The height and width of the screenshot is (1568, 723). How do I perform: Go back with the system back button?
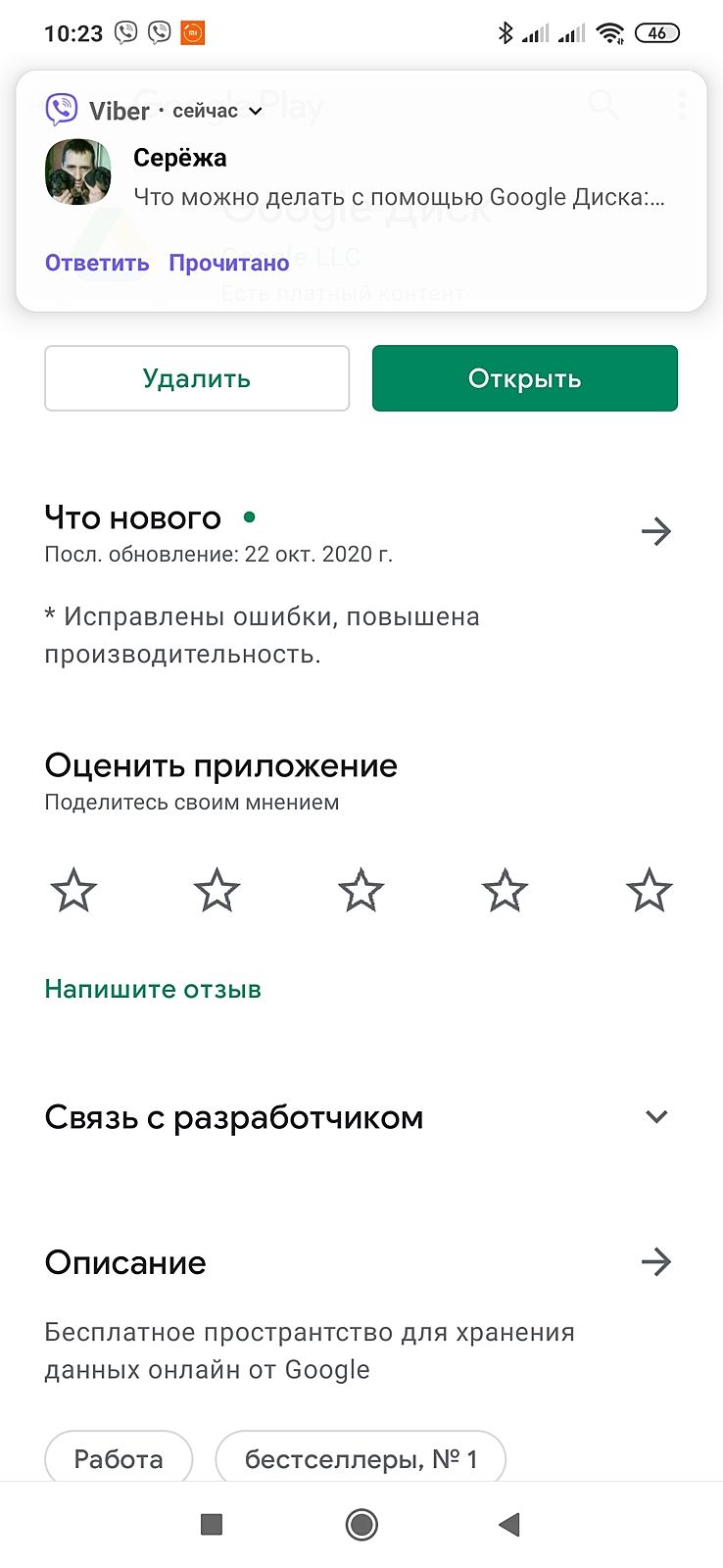508,1524
